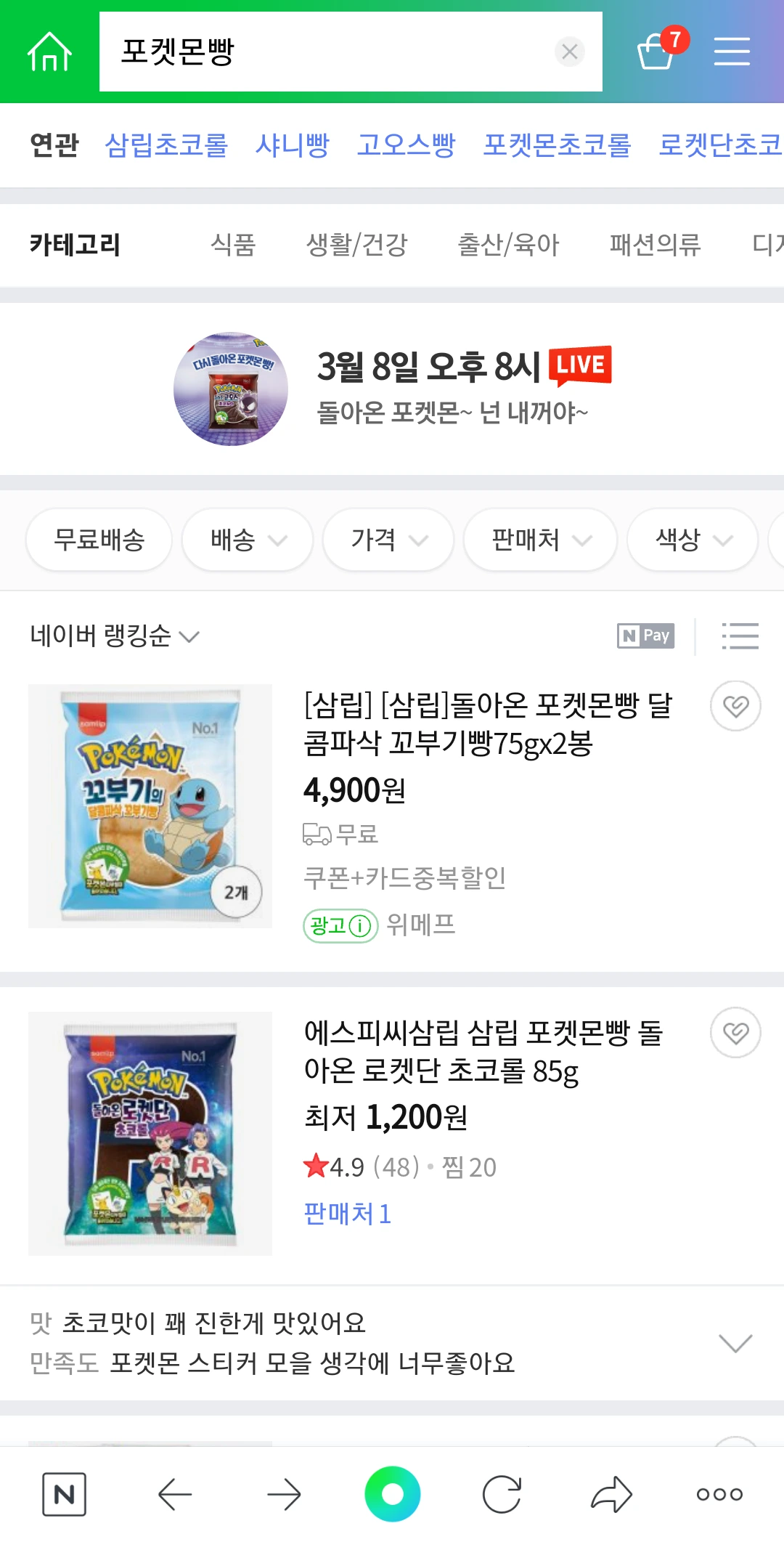784x1542 pixels.
Task: Select the 식품 category
Action: (x=233, y=245)
